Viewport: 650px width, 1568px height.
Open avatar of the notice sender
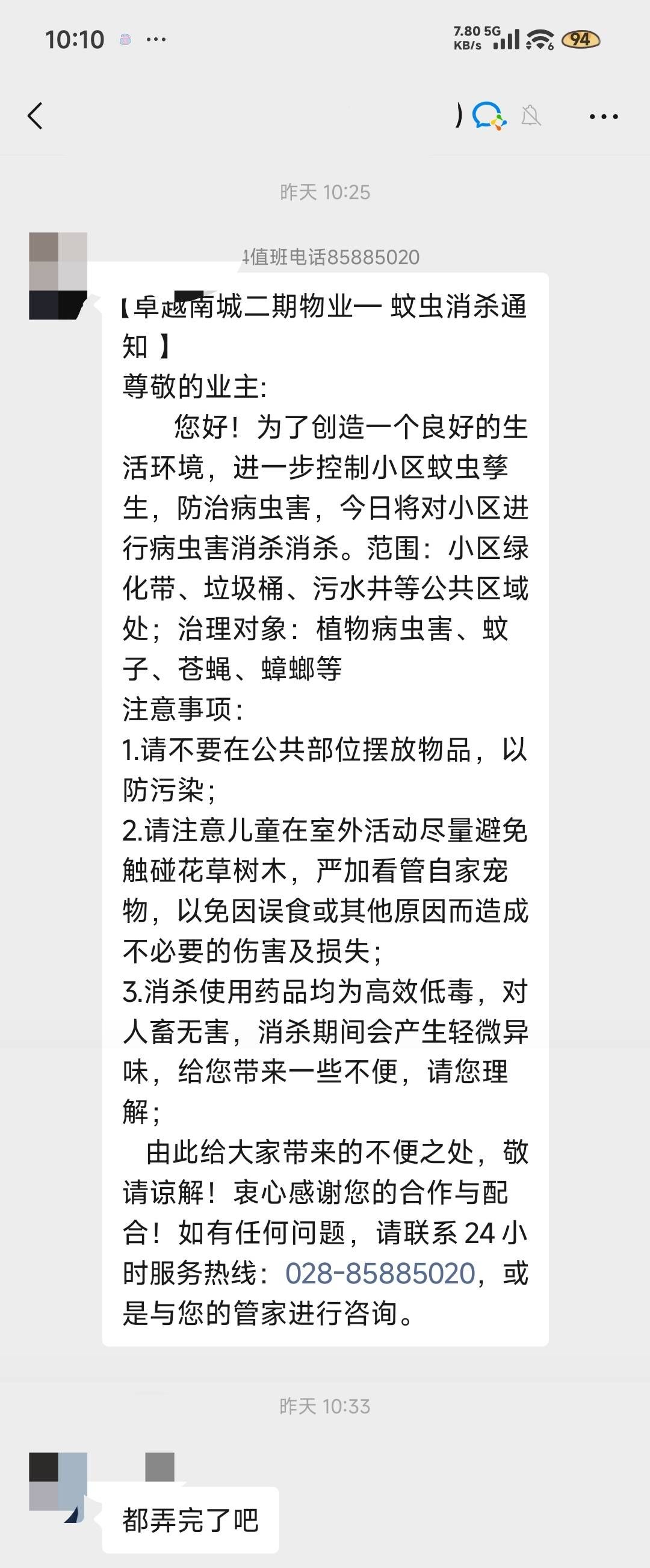pyautogui.click(x=58, y=276)
